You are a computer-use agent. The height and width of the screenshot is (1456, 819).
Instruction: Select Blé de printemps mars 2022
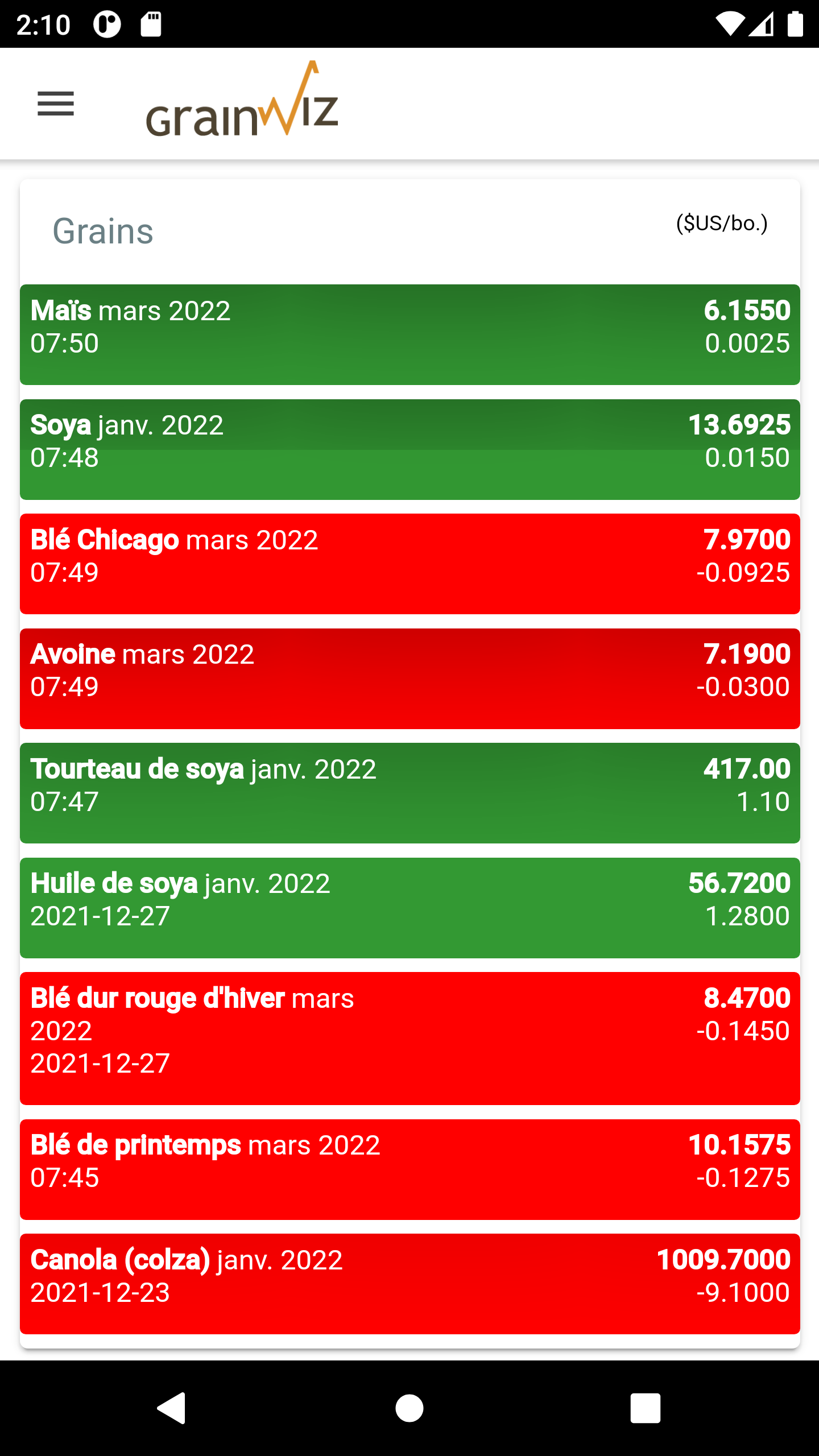(x=409, y=1169)
